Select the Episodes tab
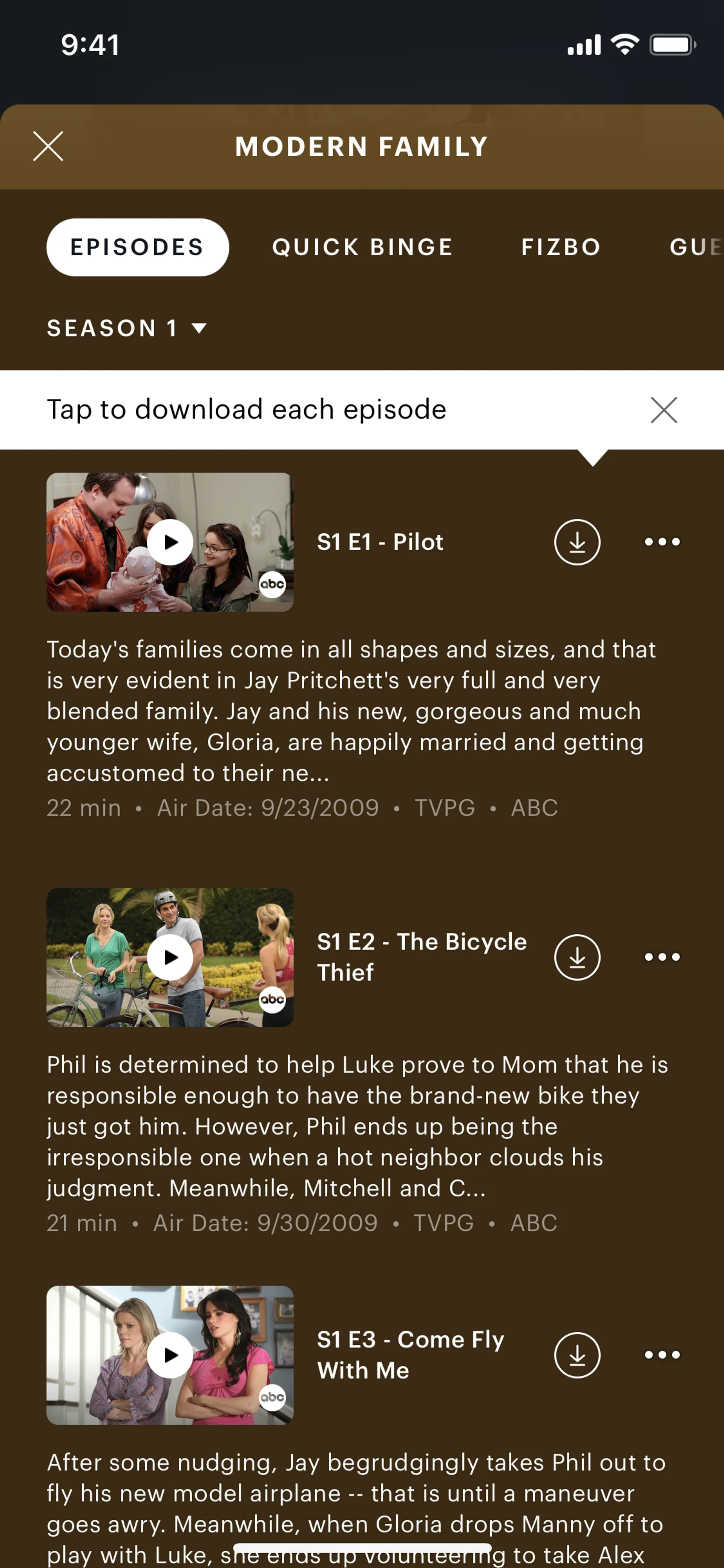The image size is (724, 1568). click(x=138, y=247)
